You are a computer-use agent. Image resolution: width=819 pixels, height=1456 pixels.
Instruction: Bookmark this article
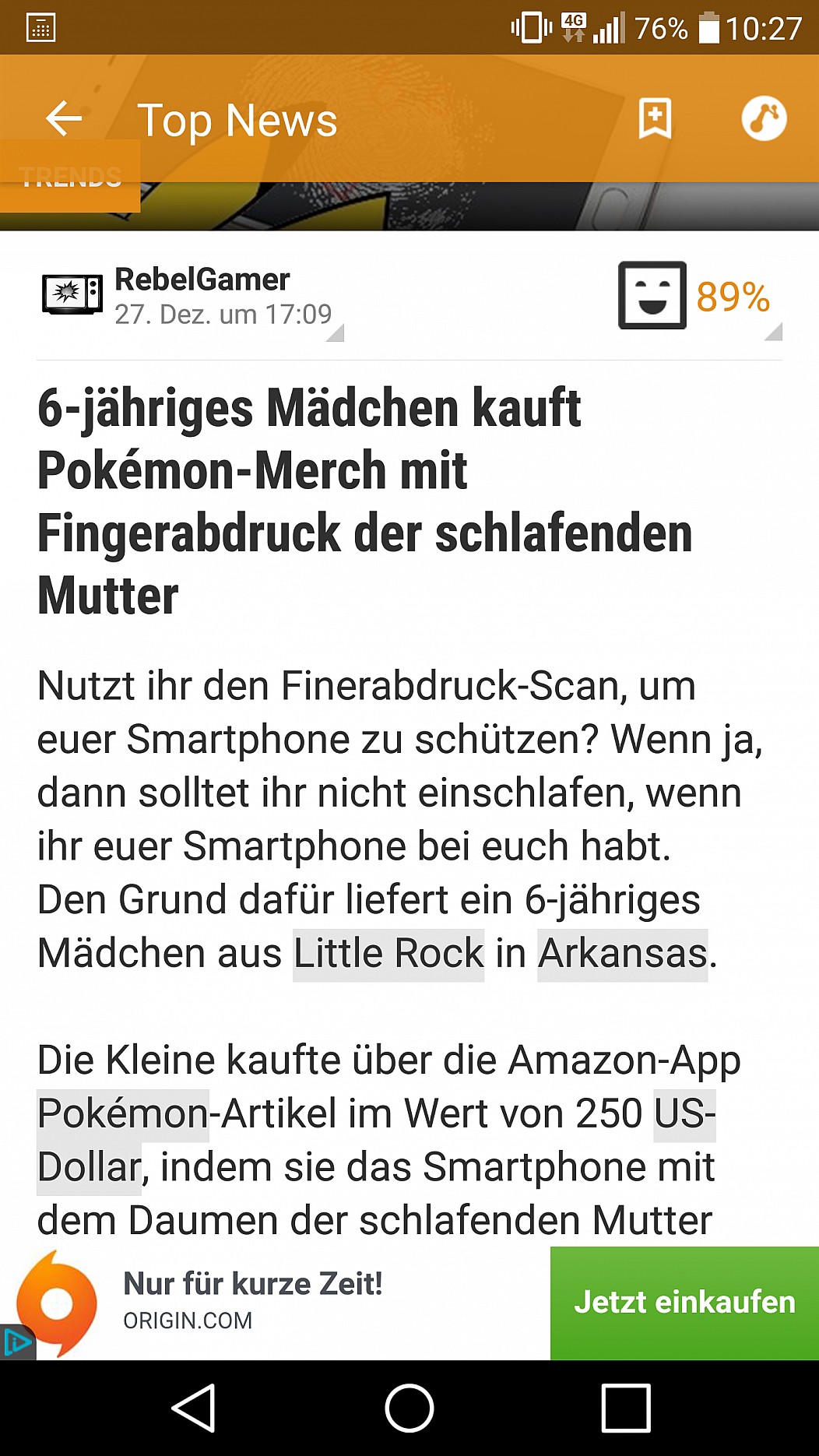pos(655,119)
